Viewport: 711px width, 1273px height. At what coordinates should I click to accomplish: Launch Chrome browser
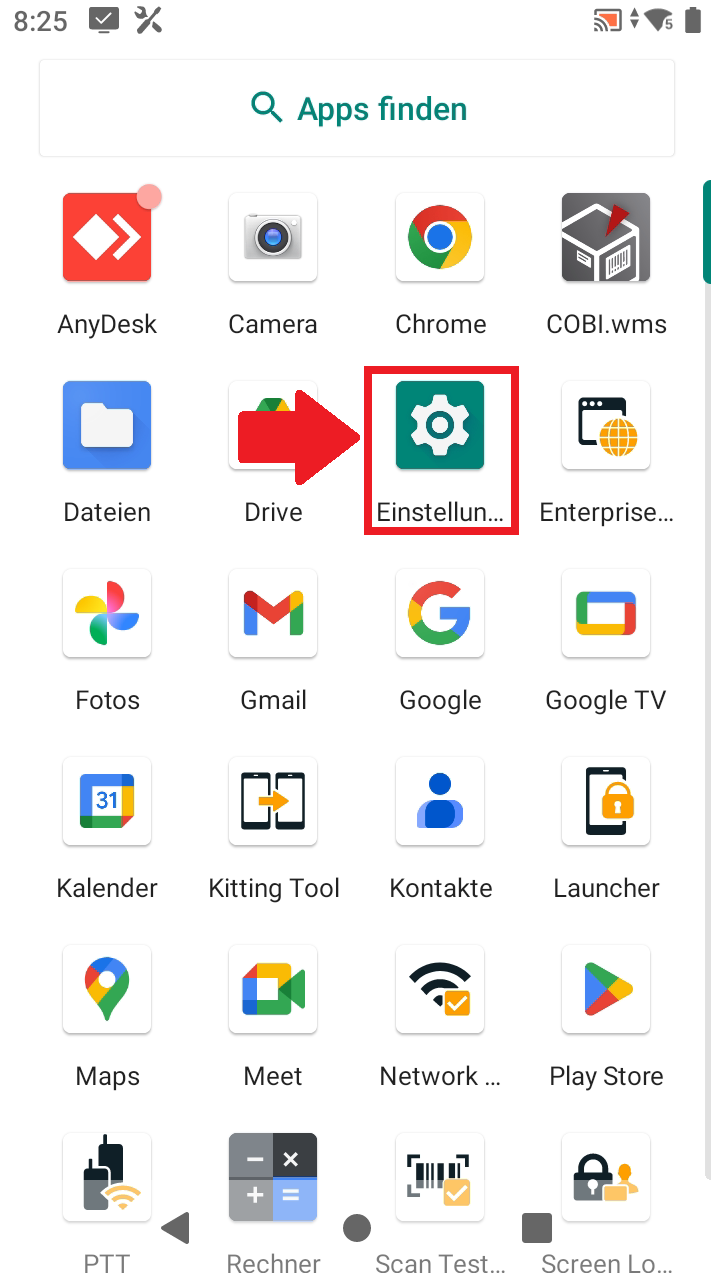pyautogui.click(x=440, y=238)
